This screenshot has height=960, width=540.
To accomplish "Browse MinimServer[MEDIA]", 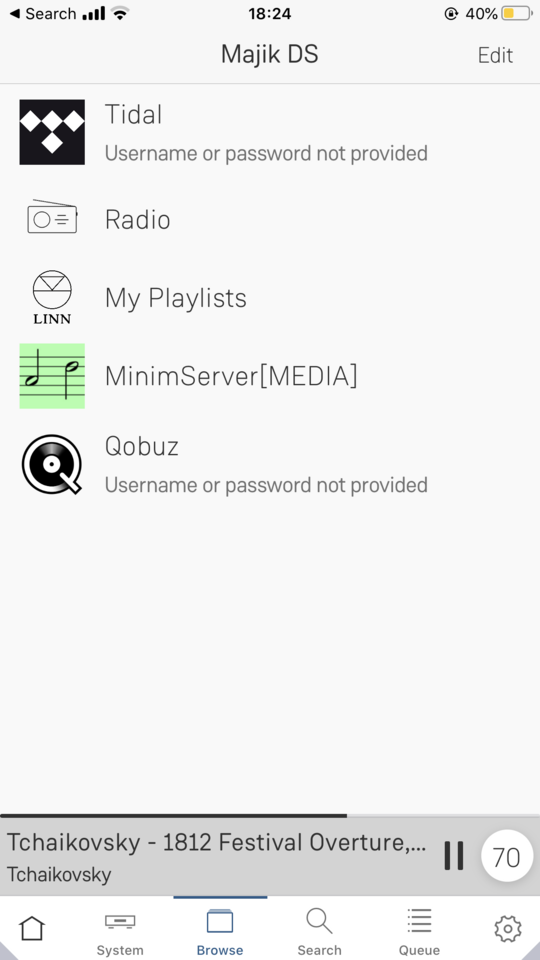I will 270,375.
